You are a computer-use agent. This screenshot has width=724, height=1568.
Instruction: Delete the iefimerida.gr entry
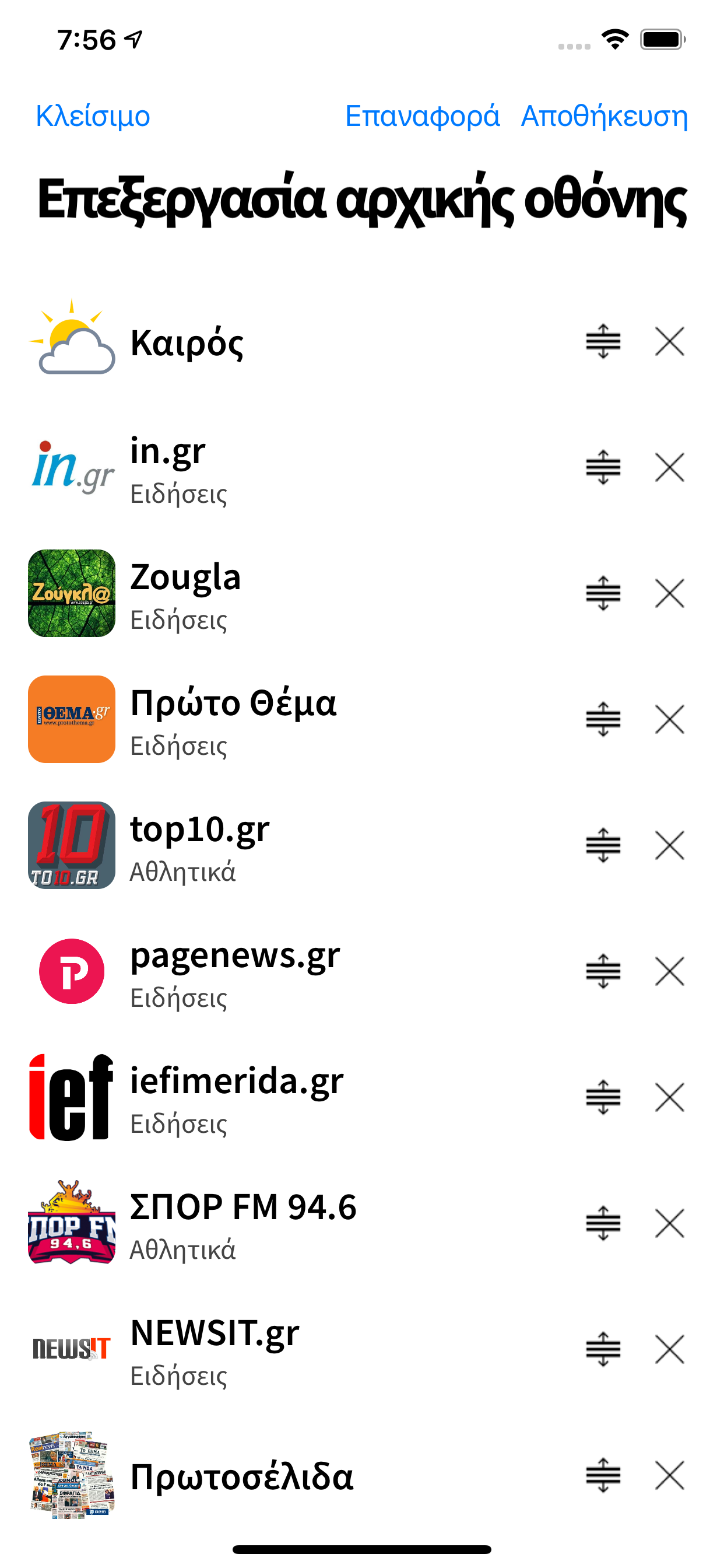[x=669, y=1097]
